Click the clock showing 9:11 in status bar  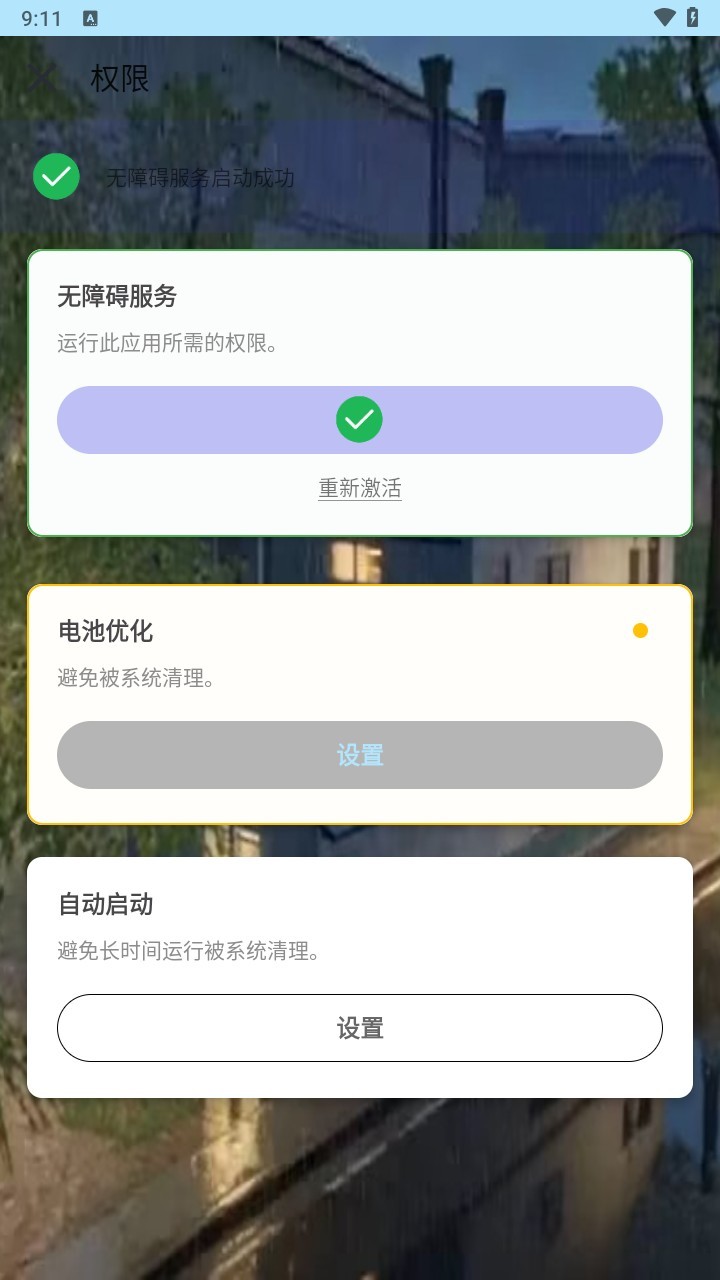coord(42,17)
